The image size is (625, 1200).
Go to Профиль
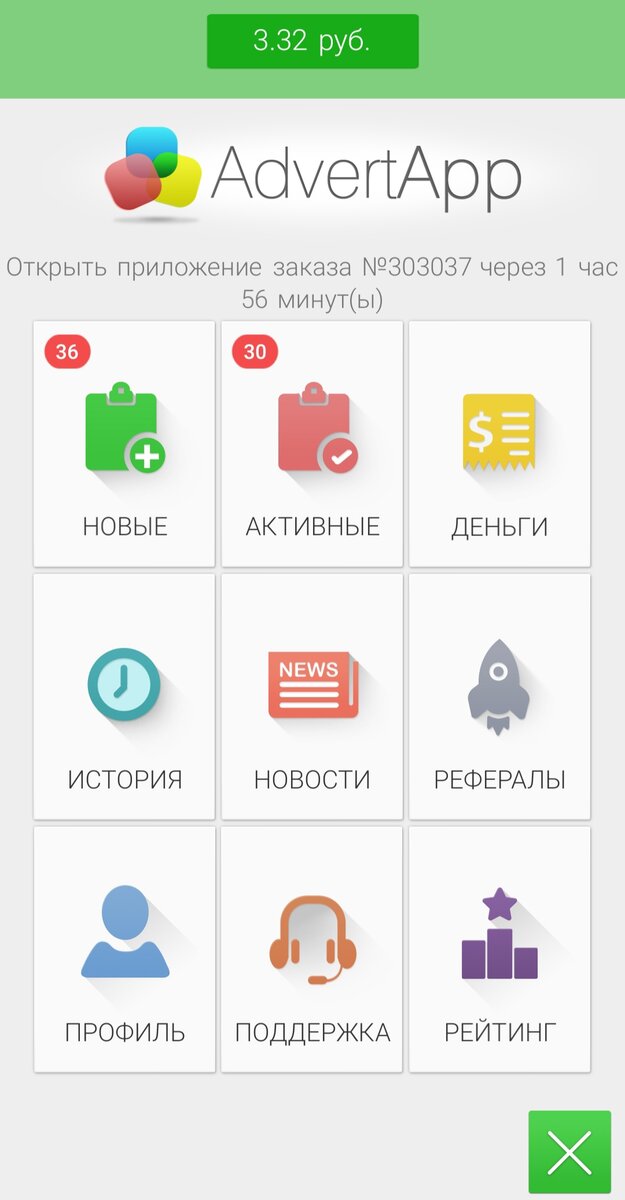pos(125,948)
